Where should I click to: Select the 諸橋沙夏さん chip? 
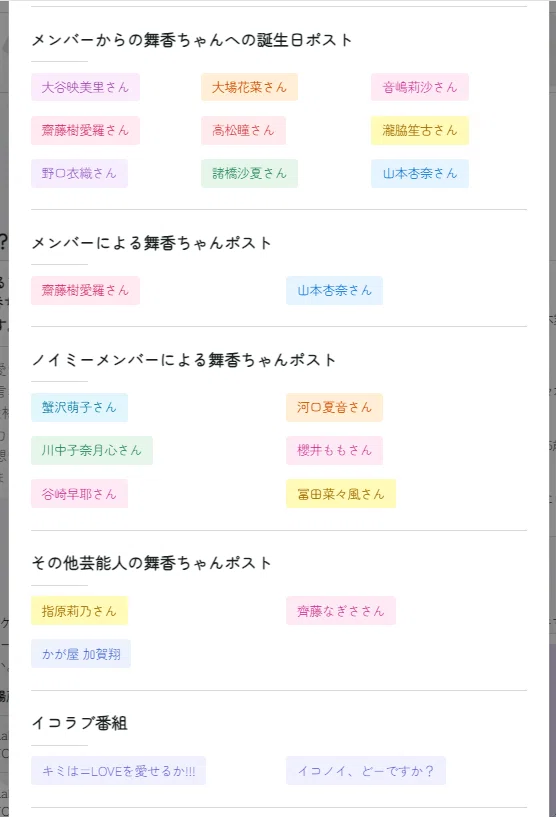[249, 174]
